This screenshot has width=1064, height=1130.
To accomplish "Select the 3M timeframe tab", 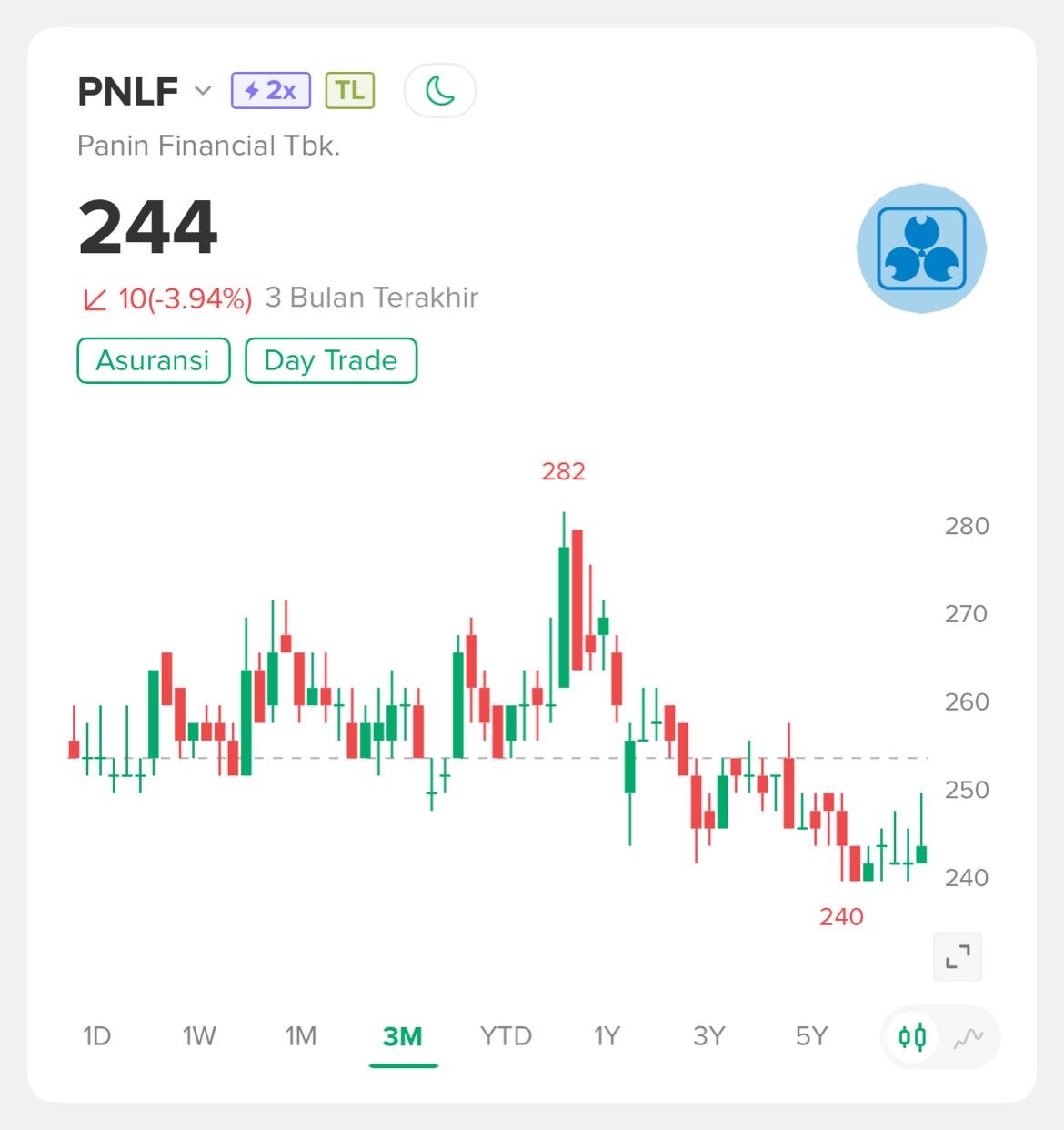I will tap(403, 1036).
